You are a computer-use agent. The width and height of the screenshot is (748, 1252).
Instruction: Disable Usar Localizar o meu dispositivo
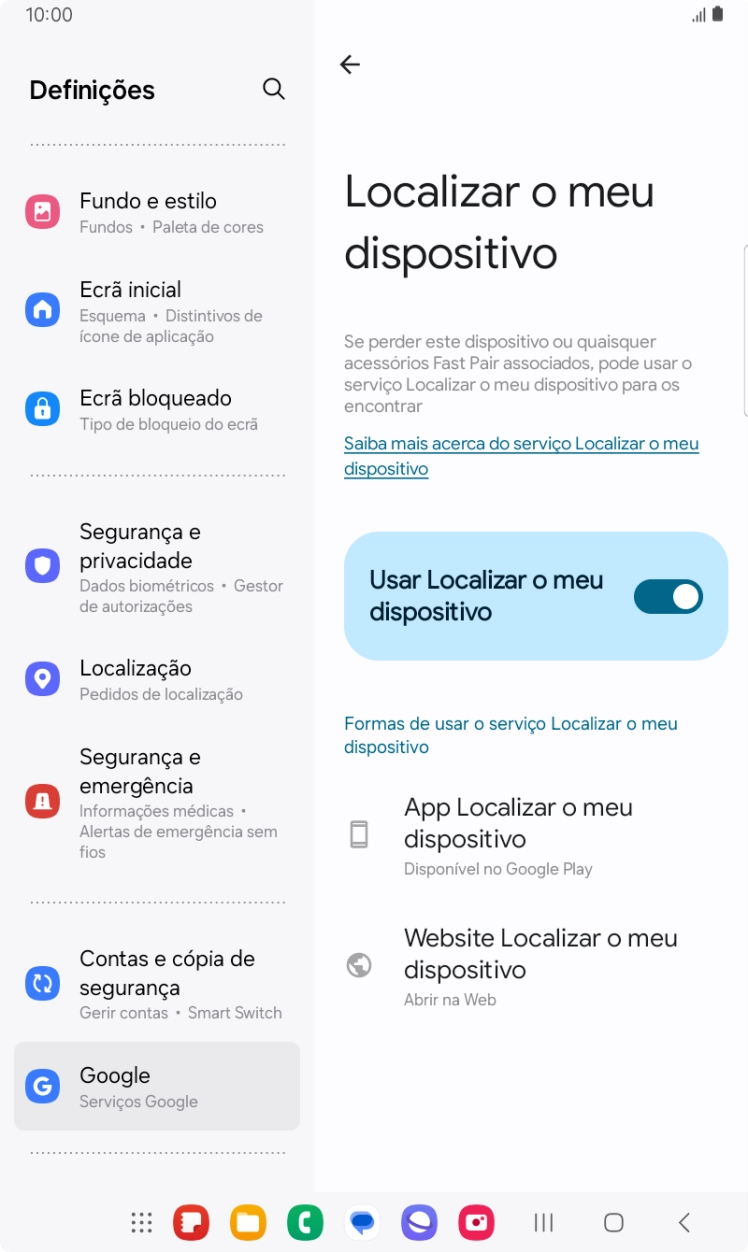point(667,595)
